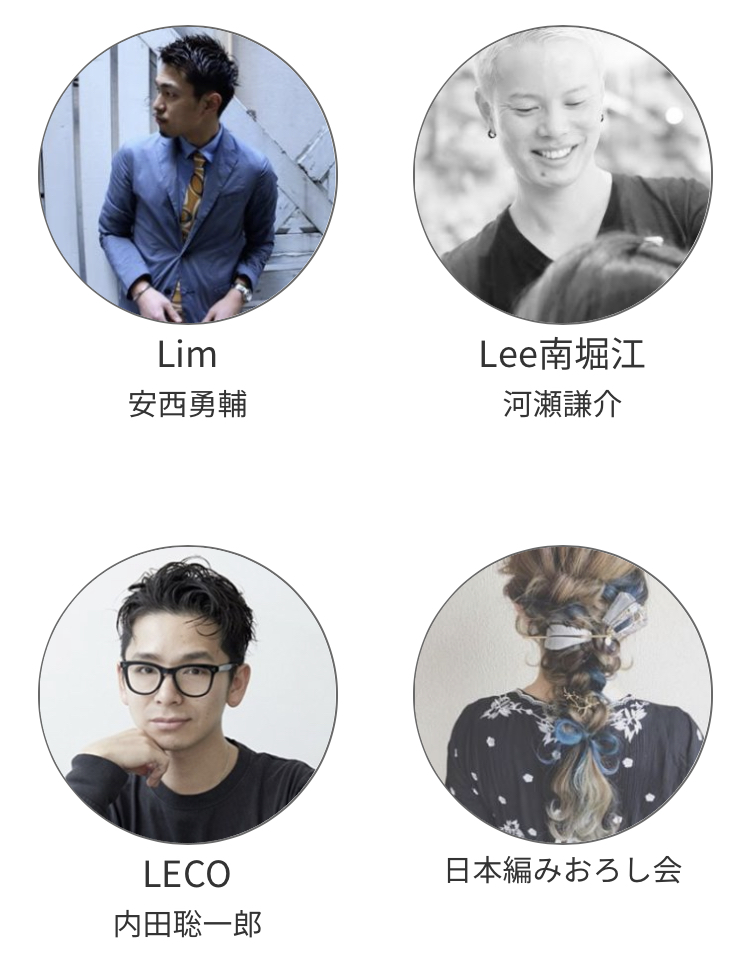View Lee南堀江 河瀬謙介's profile

coord(562,175)
